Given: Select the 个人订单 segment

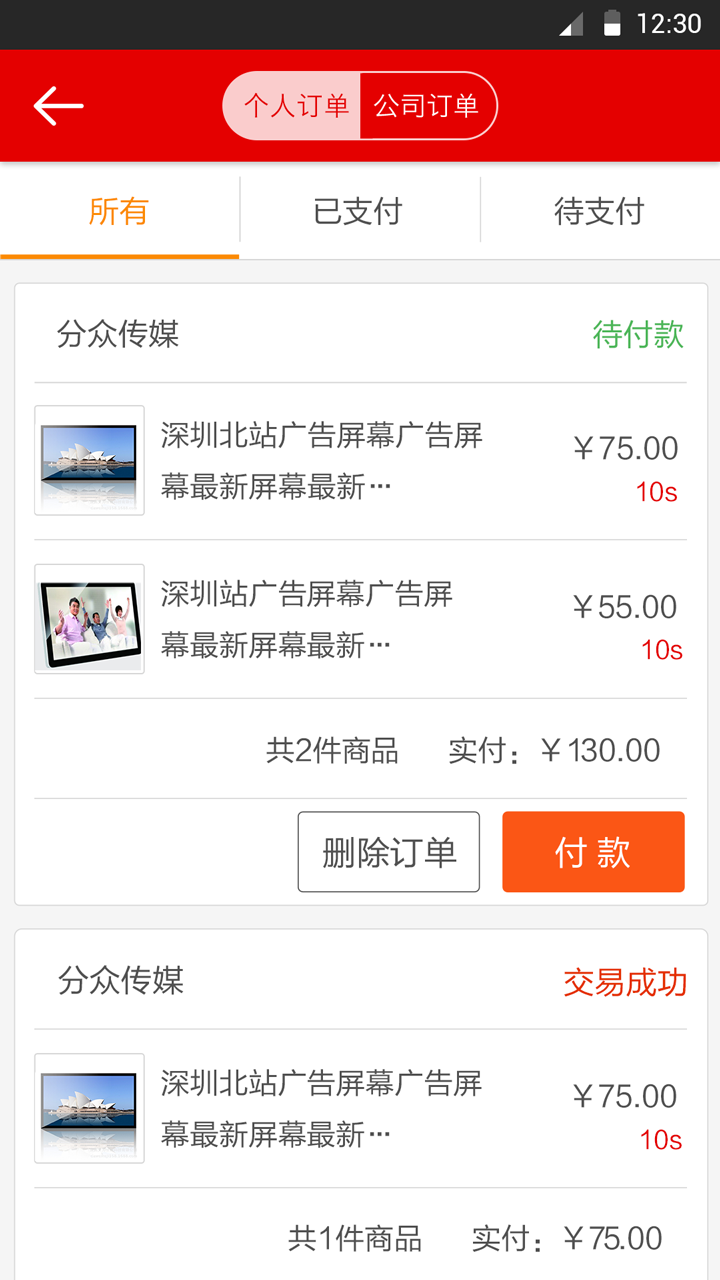Looking at the screenshot, I should pos(295,106).
